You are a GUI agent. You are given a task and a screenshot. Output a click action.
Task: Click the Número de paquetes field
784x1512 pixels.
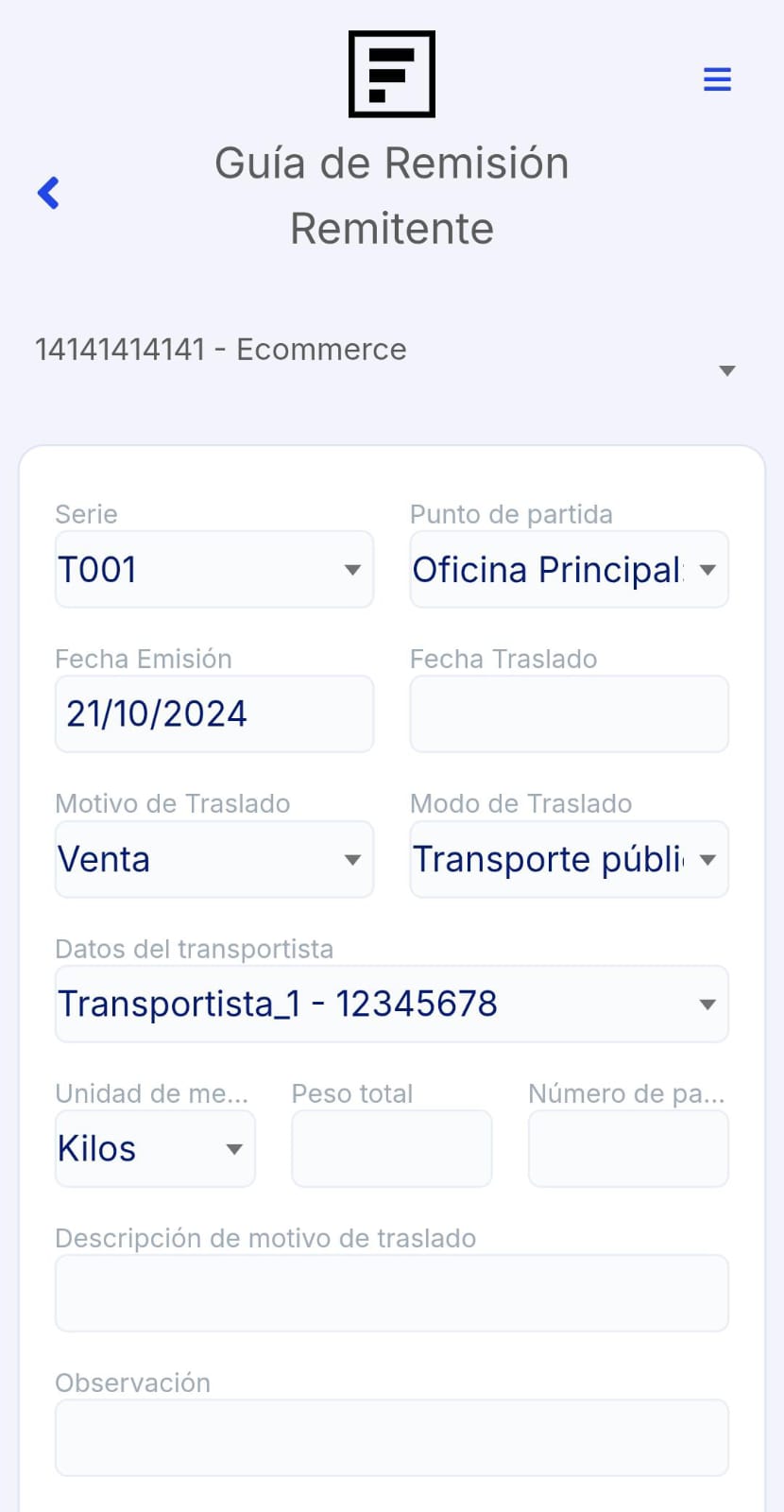[x=627, y=1149]
